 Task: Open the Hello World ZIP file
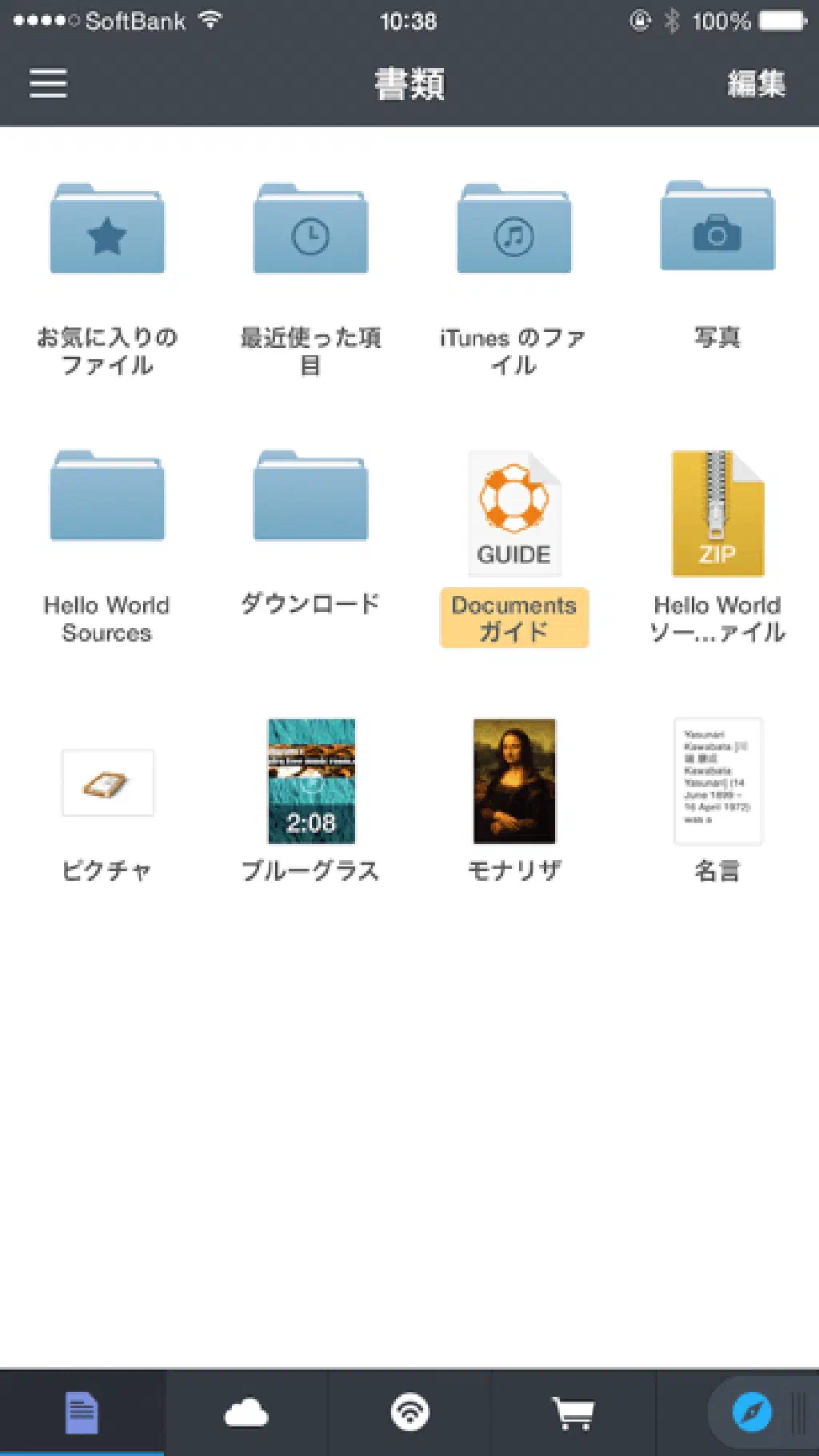coord(717,514)
